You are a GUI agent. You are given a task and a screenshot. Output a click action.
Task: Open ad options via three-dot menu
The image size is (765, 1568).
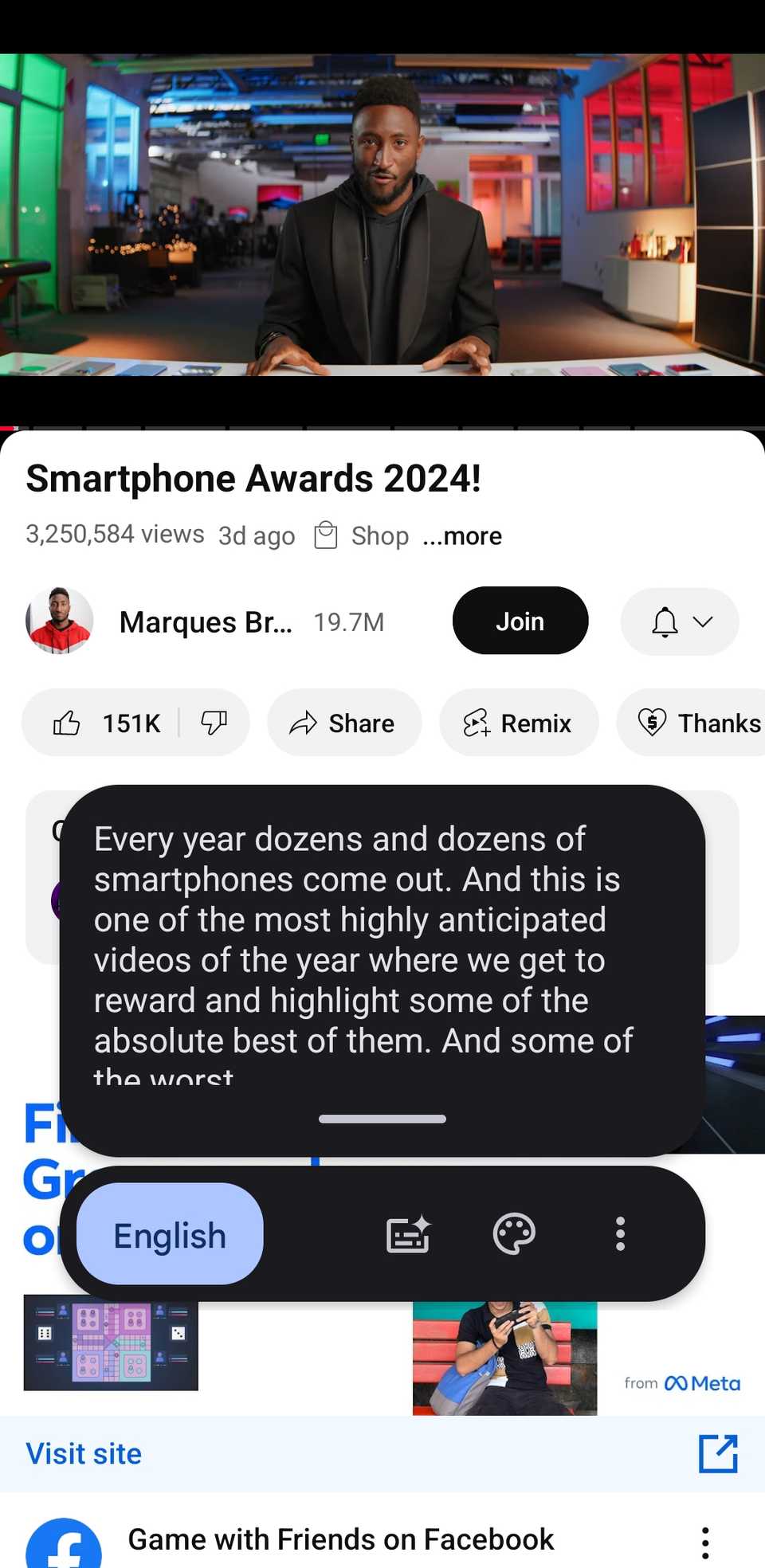click(704, 1540)
